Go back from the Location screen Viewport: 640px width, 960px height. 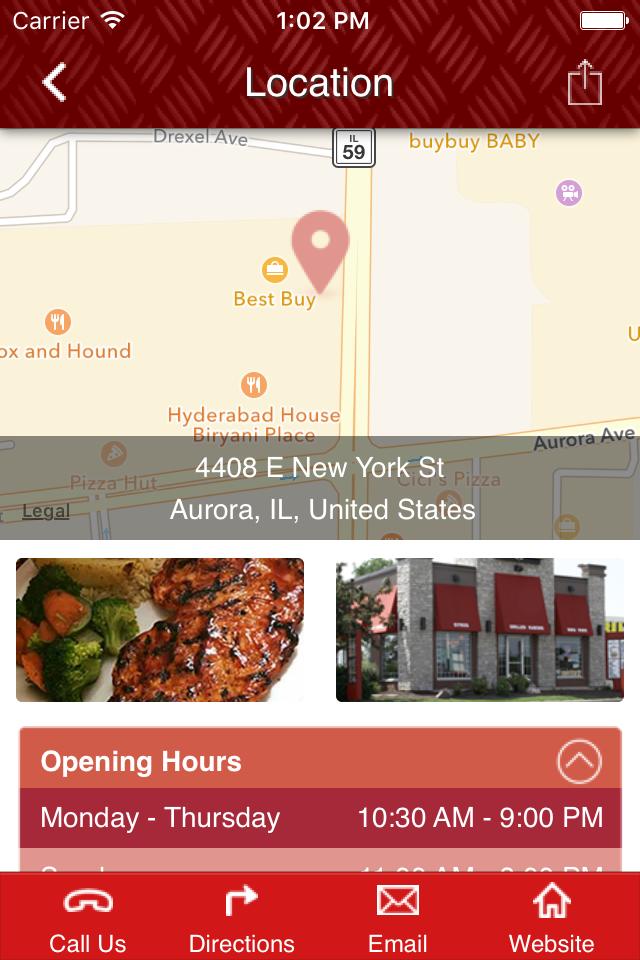(x=54, y=82)
